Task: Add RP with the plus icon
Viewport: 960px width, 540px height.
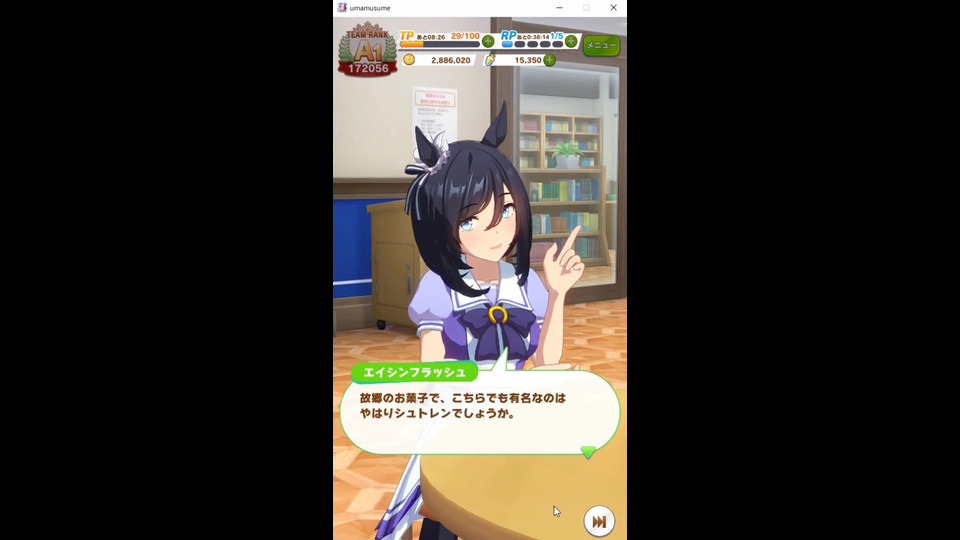Action: click(571, 41)
